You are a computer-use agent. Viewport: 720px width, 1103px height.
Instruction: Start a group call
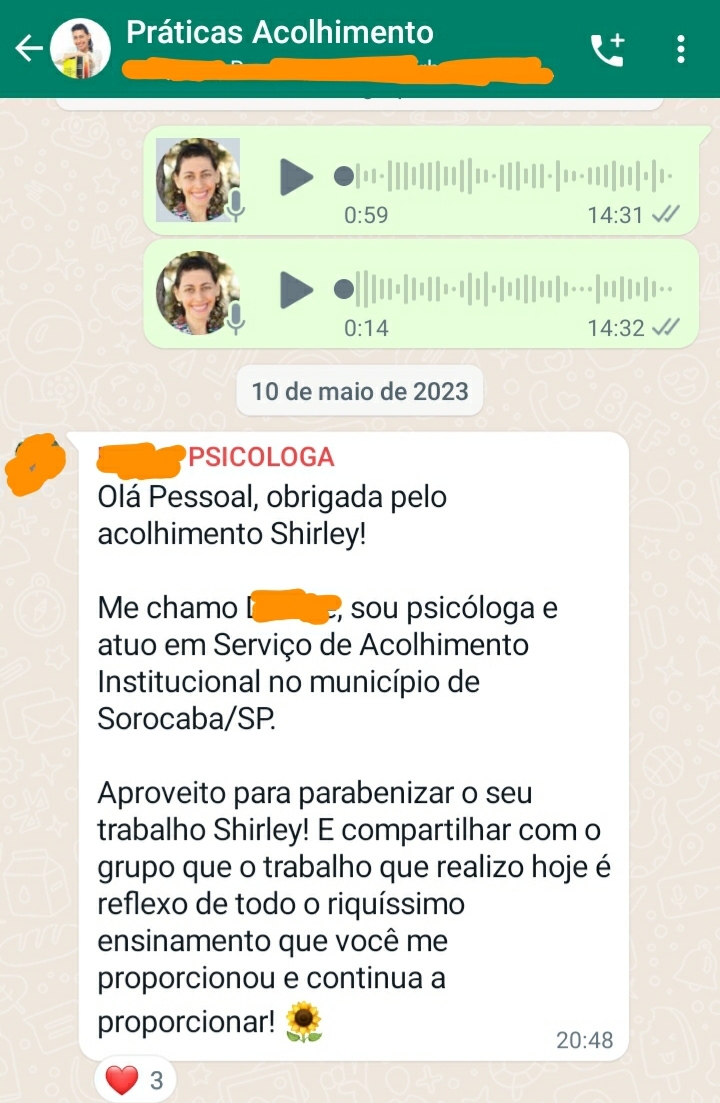(607, 49)
